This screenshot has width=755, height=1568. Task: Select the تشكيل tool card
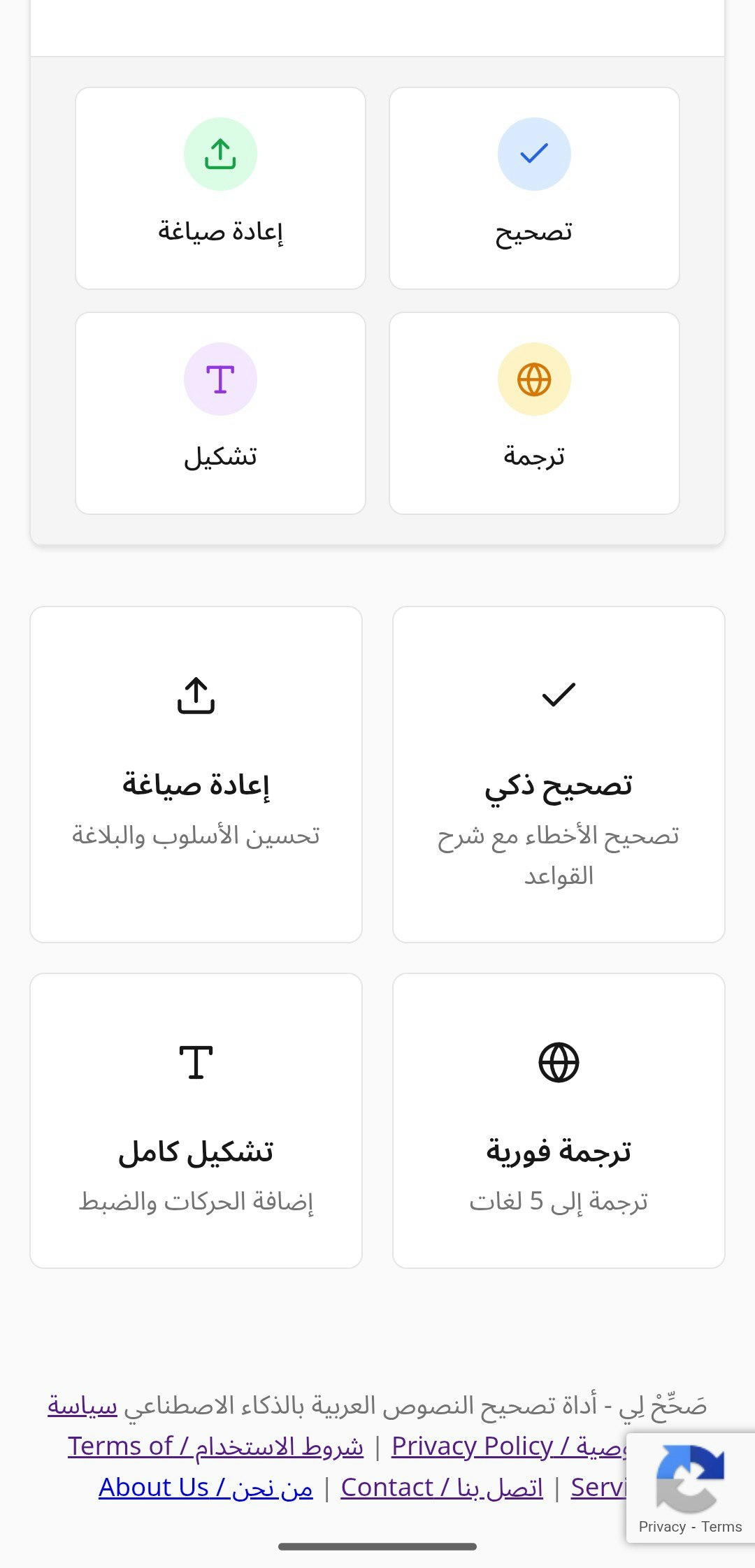[x=220, y=412]
